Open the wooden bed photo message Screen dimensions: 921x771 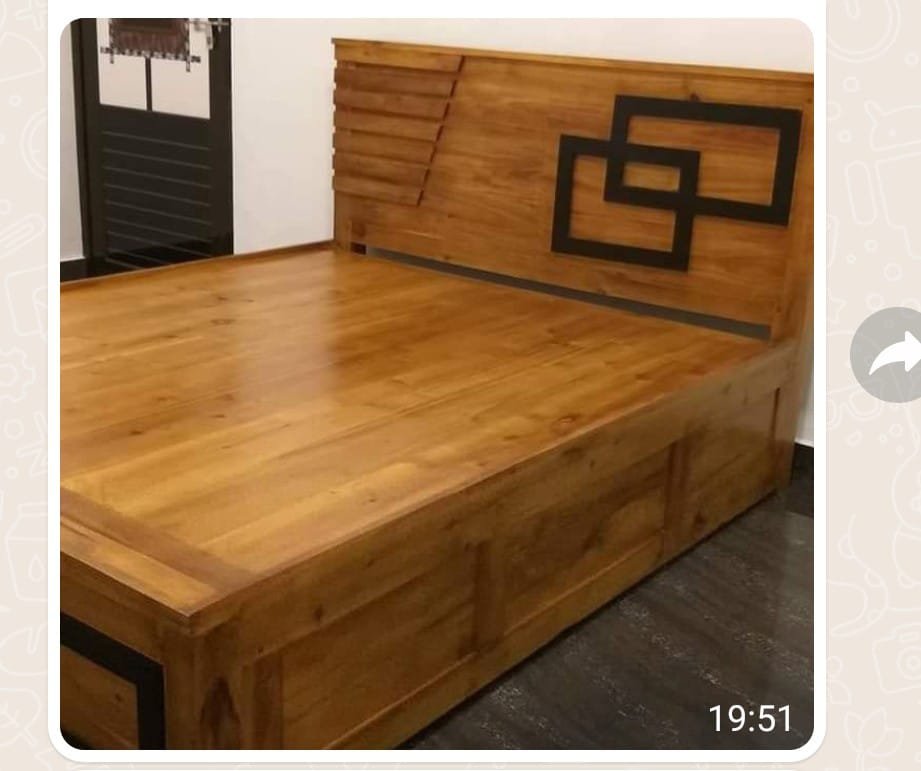pos(436,384)
